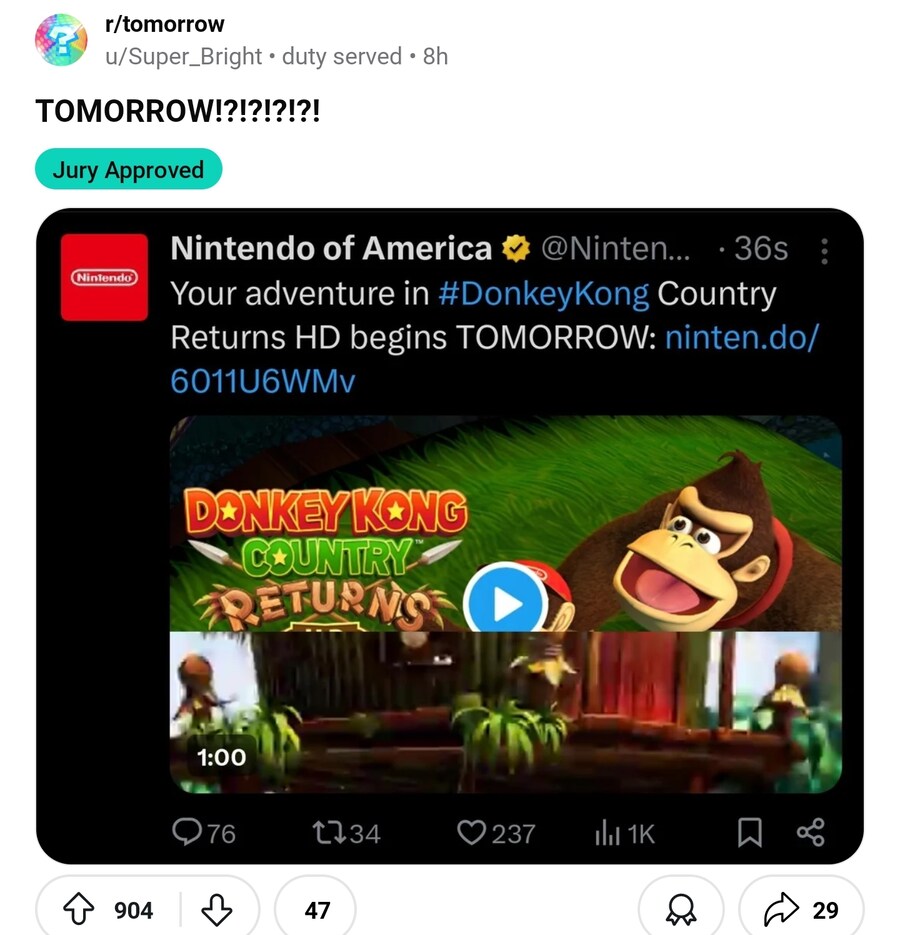The image size is (900, 935).
Task: Share this post
Action: [x=800, y=909]
